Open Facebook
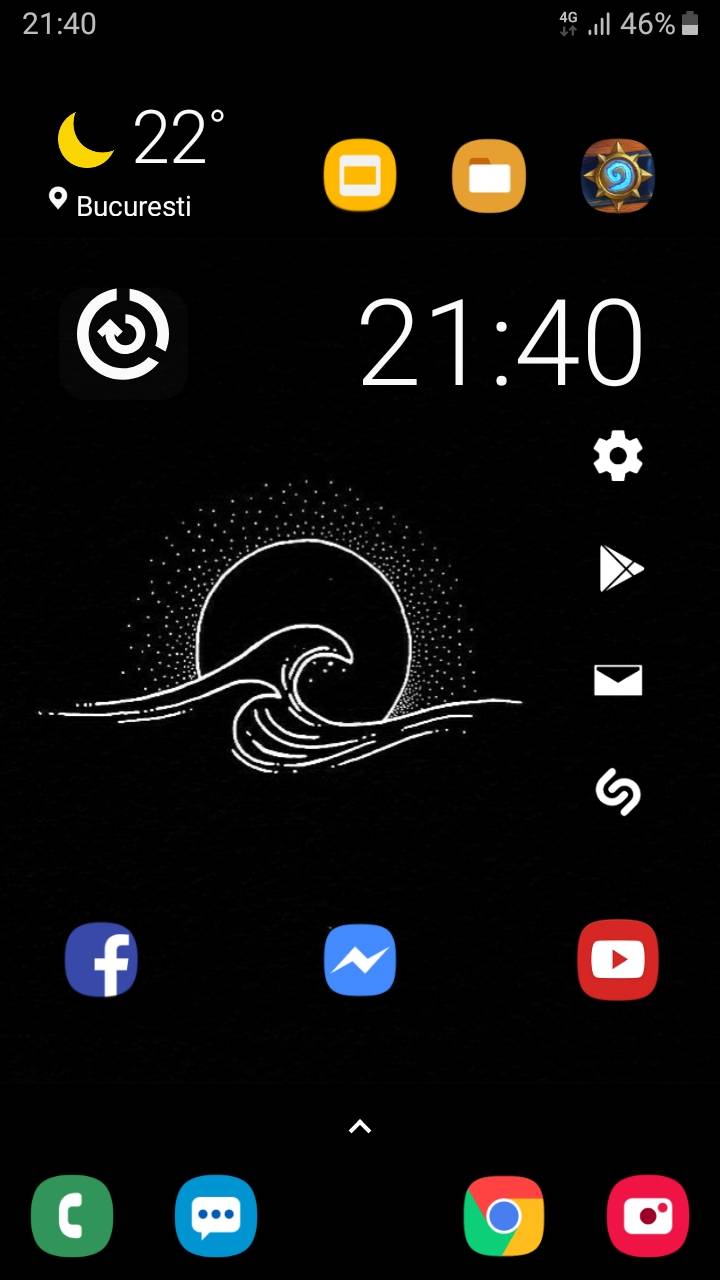The image size is (720, 1280). pos(101,959)
